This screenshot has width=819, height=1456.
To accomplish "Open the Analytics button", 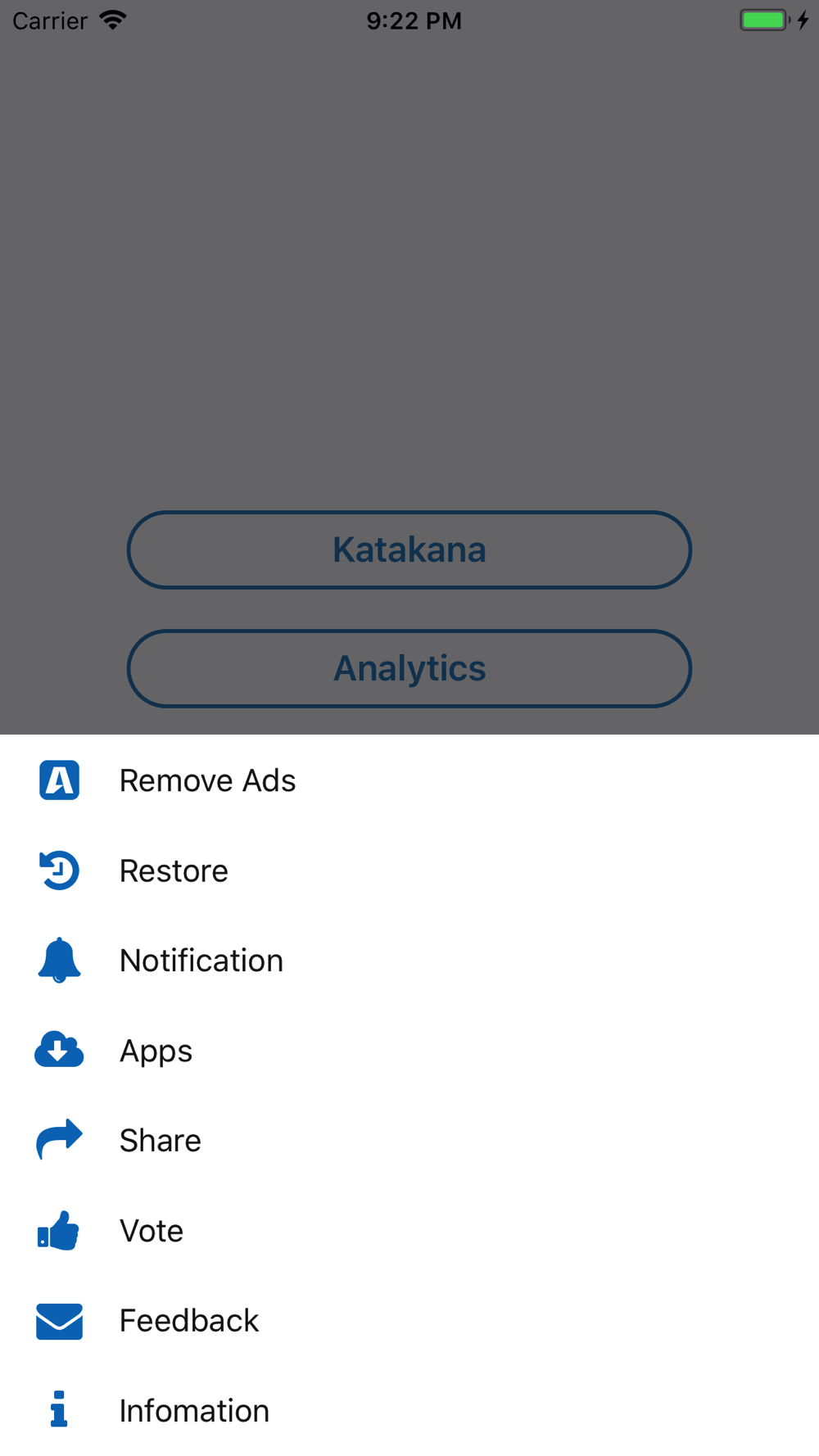I will click(409, 668).
